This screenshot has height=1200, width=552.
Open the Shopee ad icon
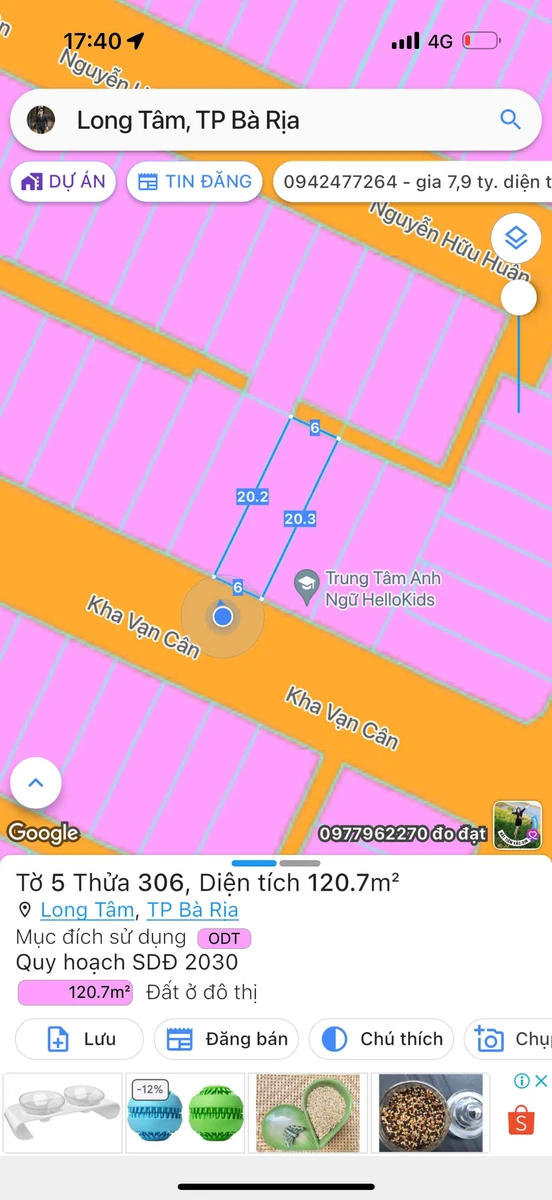521,1121
